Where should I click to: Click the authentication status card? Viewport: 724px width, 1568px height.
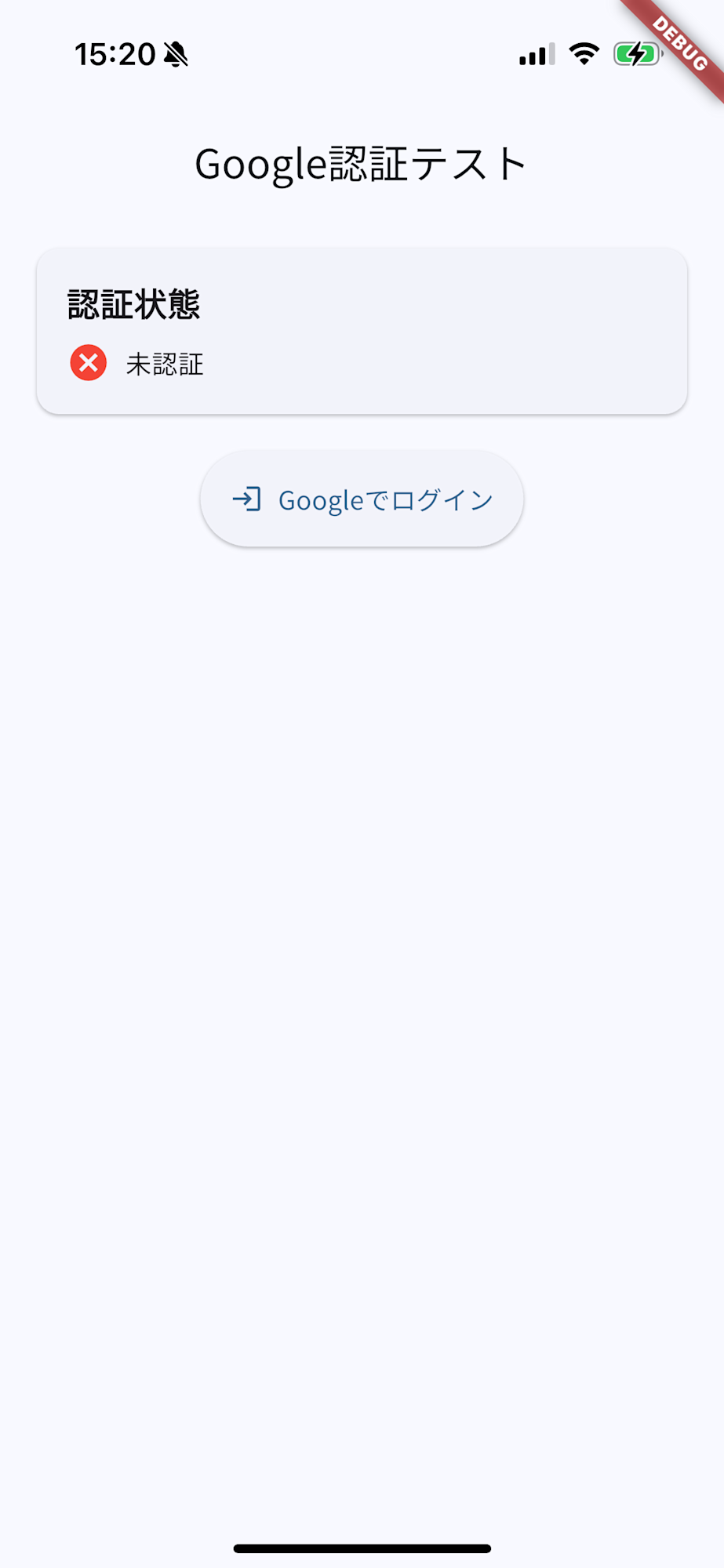pos(362,328)
